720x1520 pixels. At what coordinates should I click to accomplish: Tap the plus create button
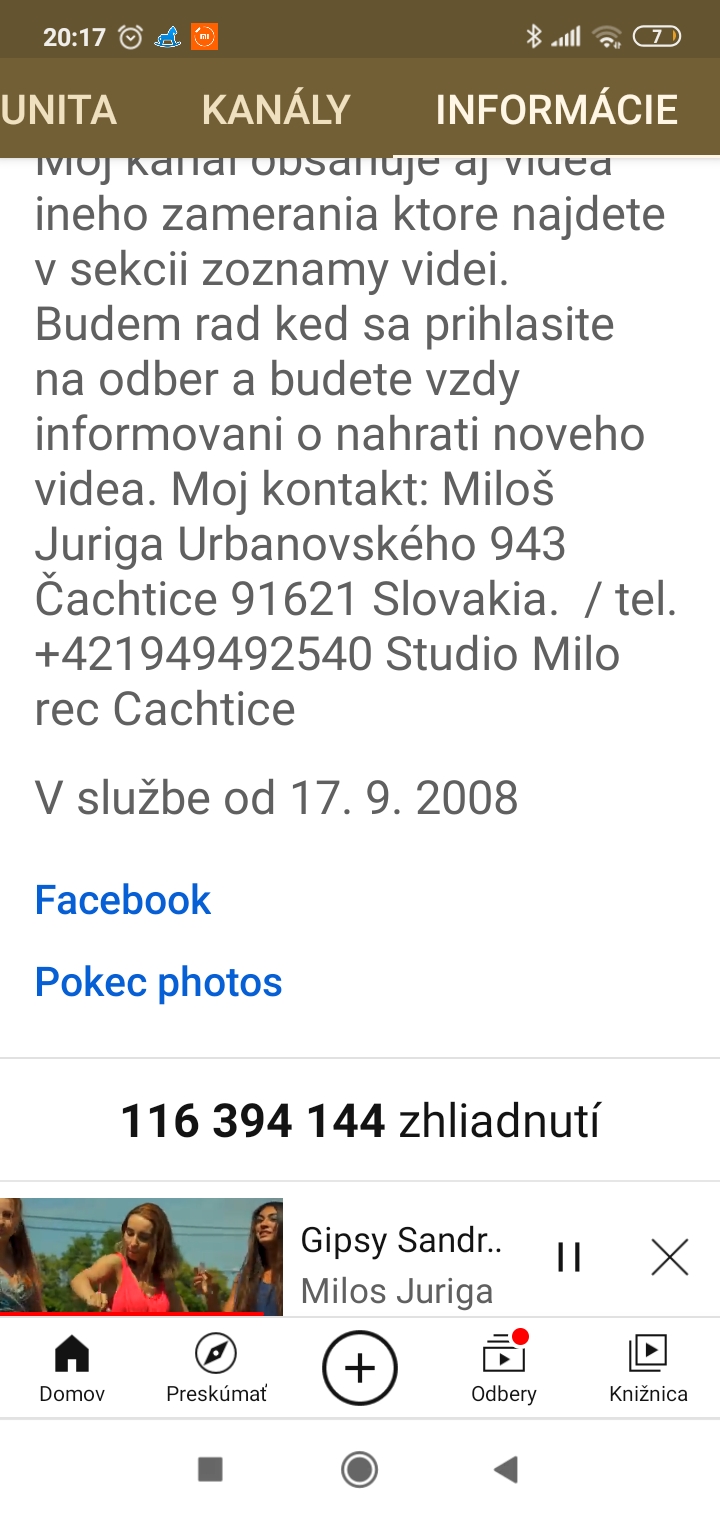coord(360,1368)
